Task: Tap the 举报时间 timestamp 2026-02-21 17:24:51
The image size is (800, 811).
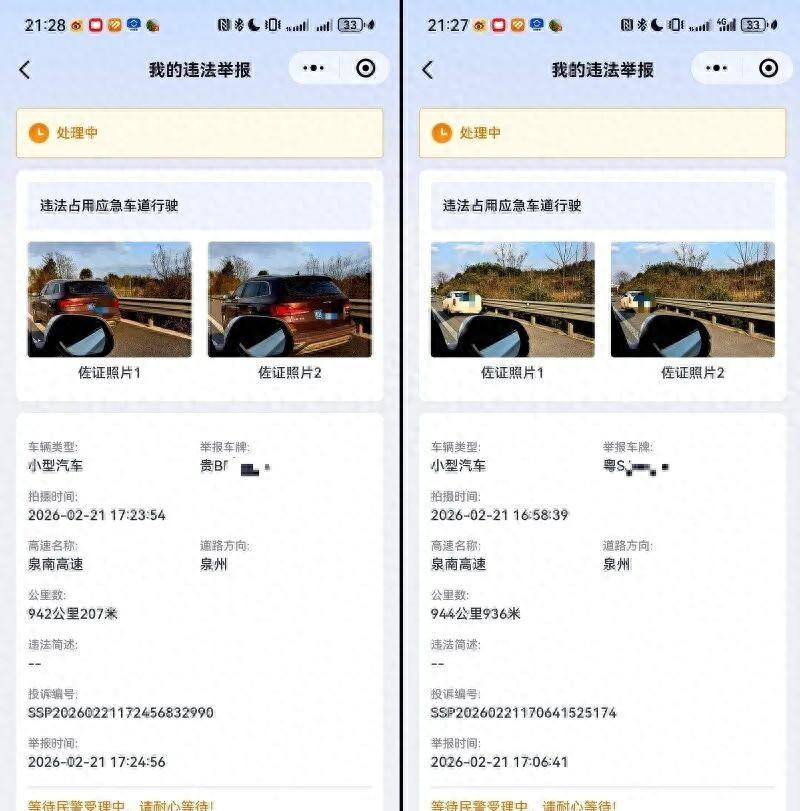Action: pyautogui.click(x=96, y=762)
